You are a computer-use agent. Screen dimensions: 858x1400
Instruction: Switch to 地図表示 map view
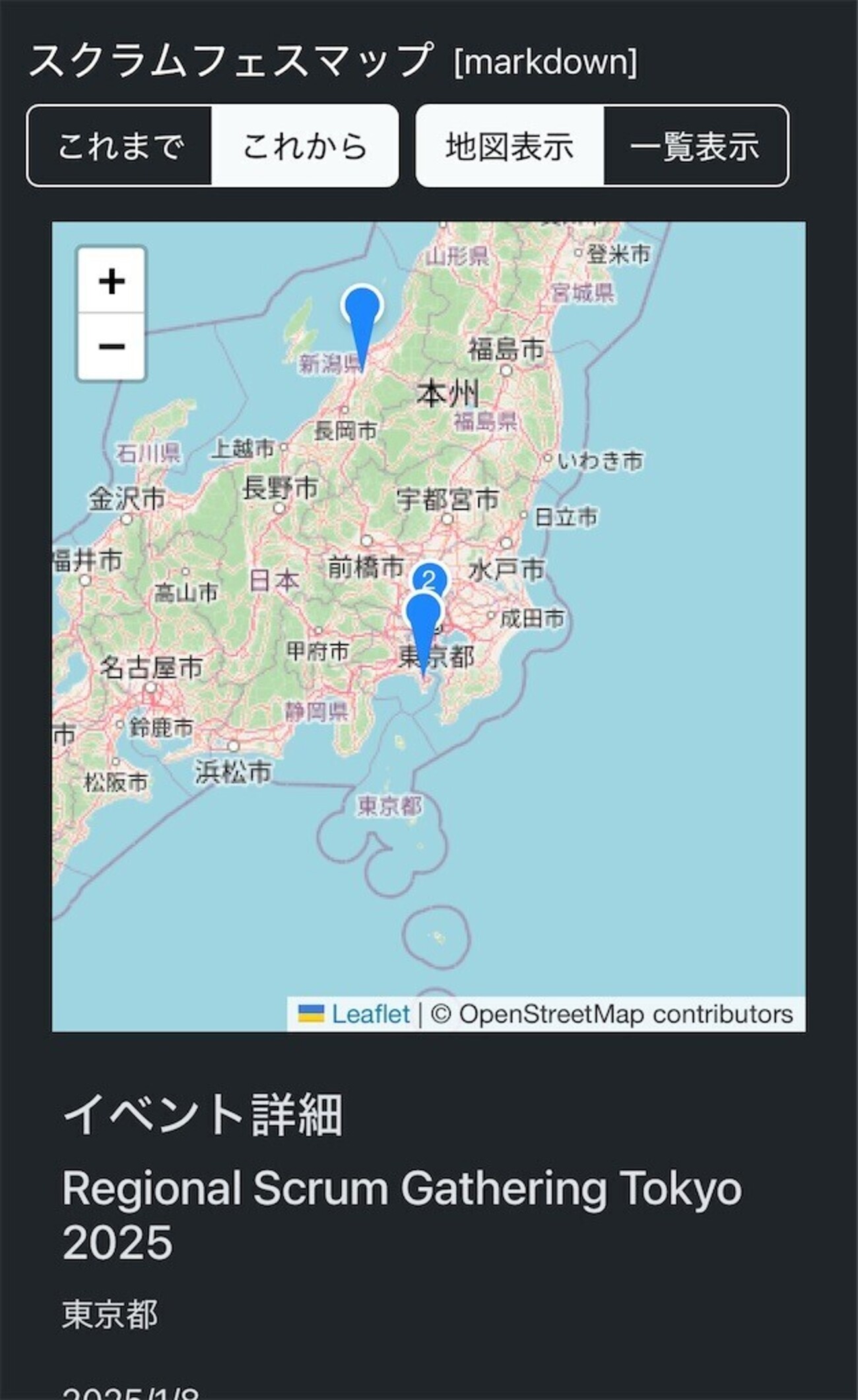(x=510, y=146)
